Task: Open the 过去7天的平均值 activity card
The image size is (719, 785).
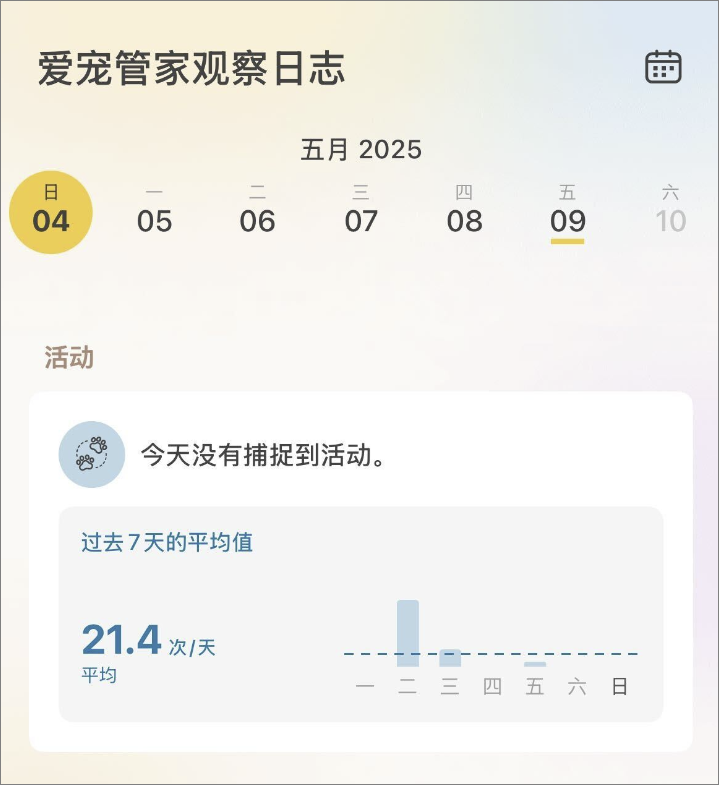Action: (x=360, y=614)
